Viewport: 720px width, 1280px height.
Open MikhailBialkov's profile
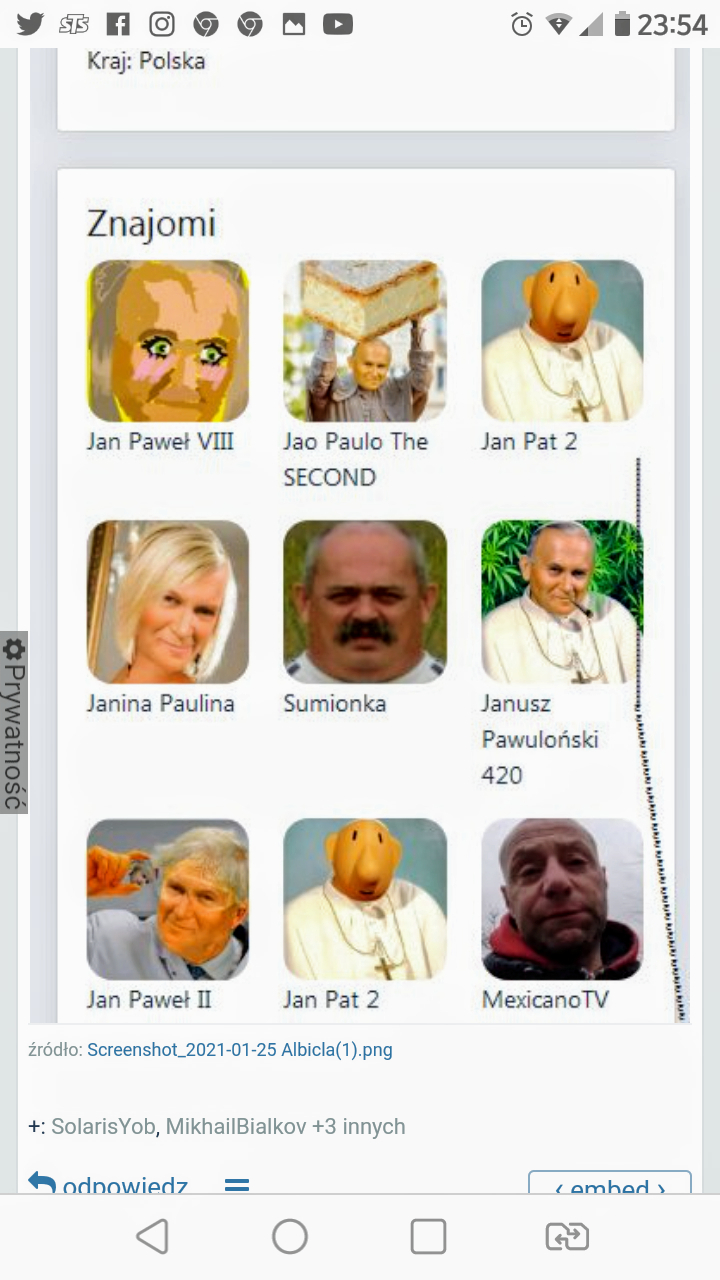coord(236,1126)
